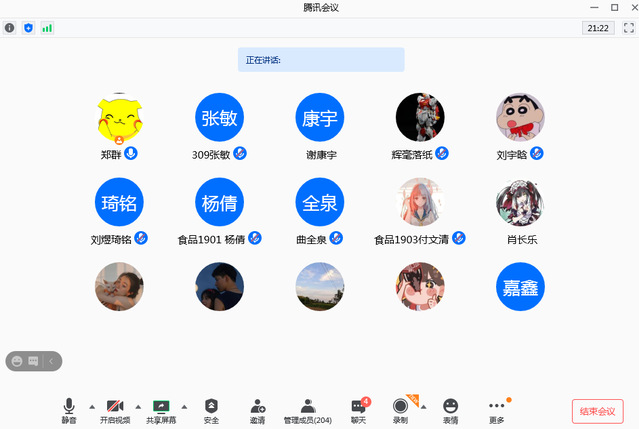The height and width of the screenshot is (429, 639).
Task: Open the 更多 more options menu
Action: [x=497, y=409]
